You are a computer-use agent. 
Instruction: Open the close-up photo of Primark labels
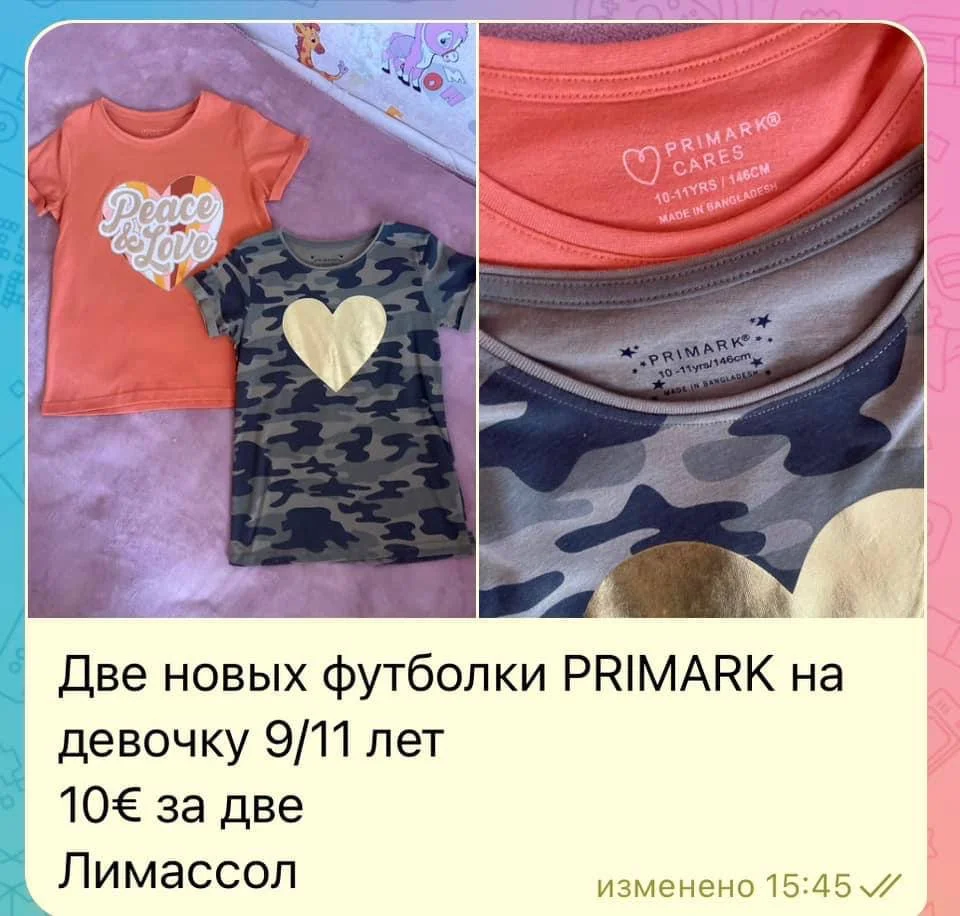click(x=700, y=320)
